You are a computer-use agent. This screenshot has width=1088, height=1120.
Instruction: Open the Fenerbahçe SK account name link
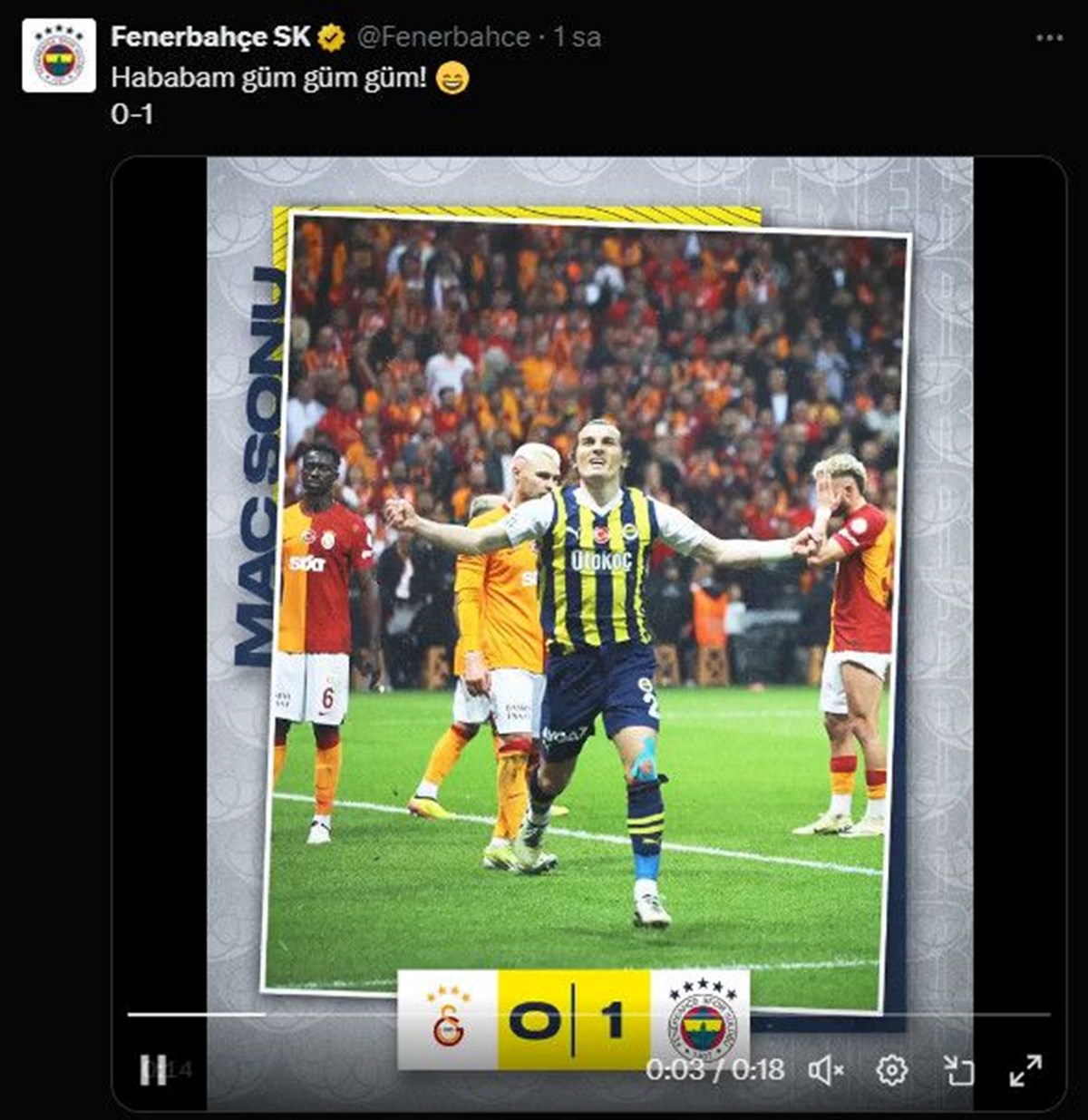click(210, 37)
